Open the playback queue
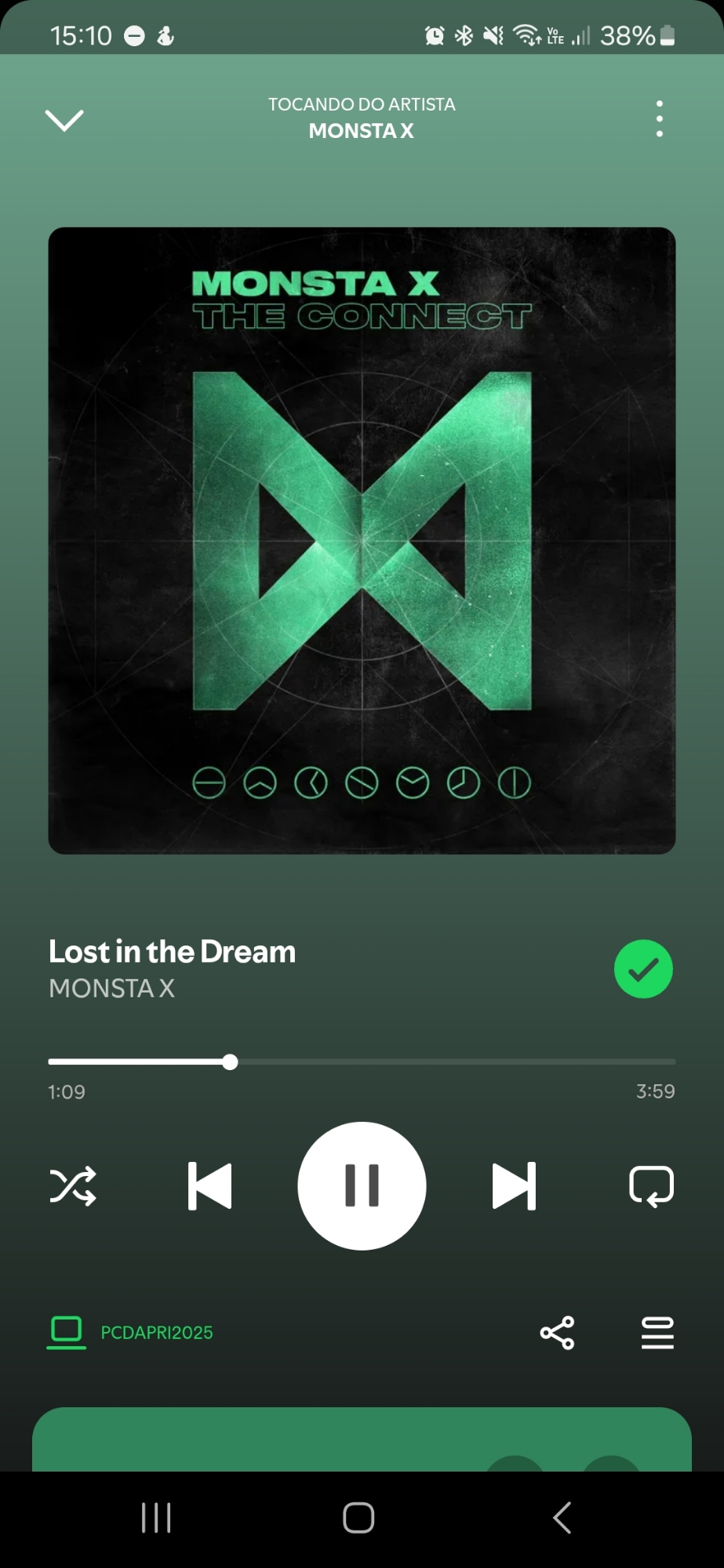Viewport: 724px width, 1568px height. point(657,1332)
